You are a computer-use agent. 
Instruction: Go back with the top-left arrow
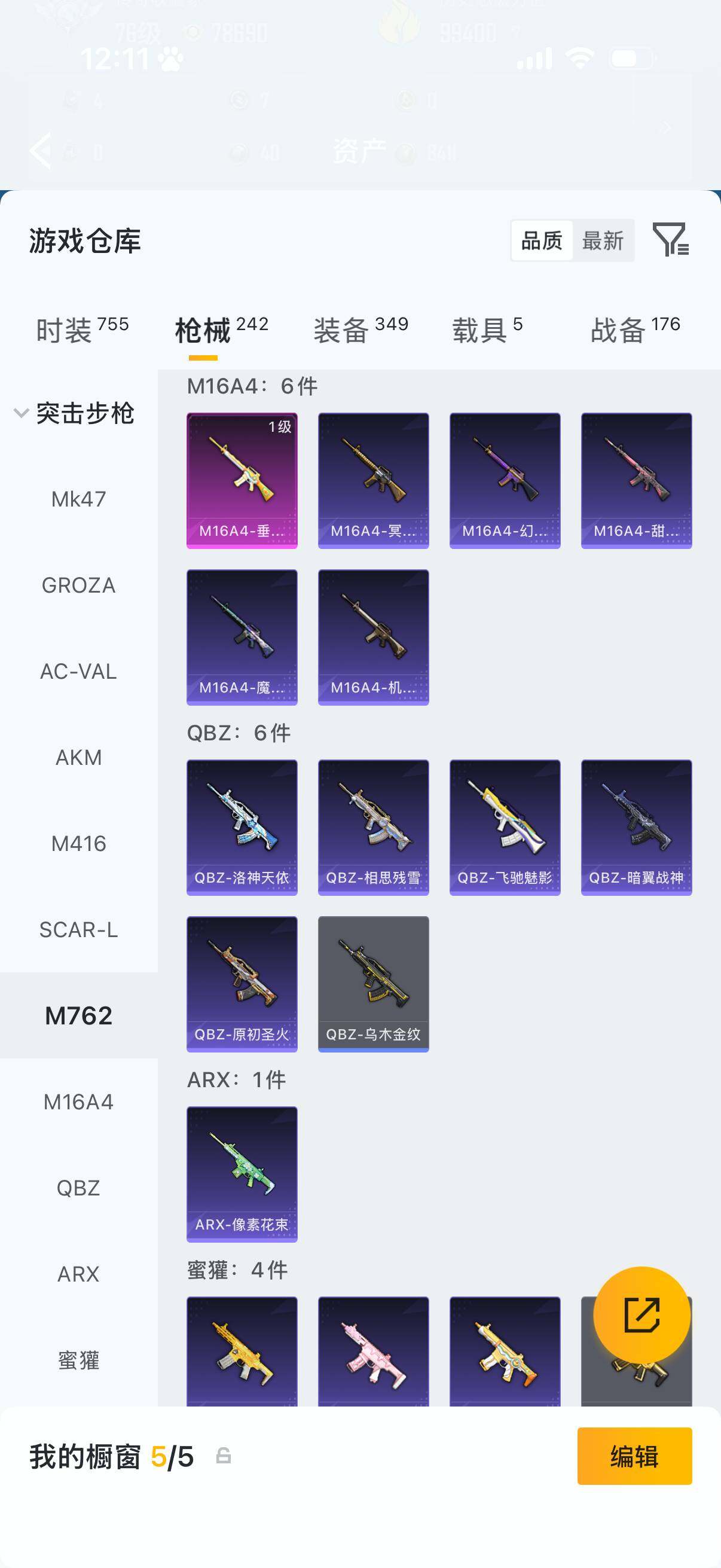click(x=41, y=150)
